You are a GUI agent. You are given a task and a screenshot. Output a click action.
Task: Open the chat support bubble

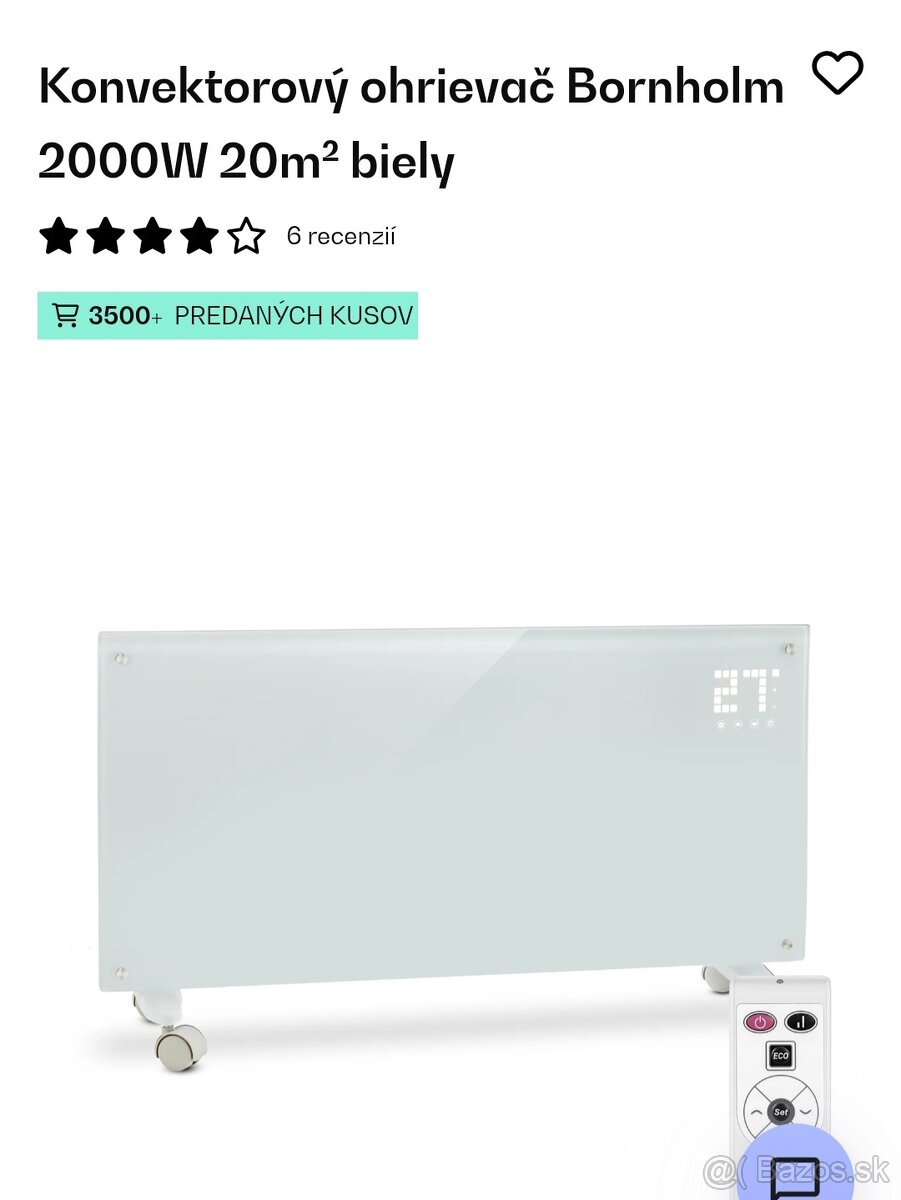796,1172
